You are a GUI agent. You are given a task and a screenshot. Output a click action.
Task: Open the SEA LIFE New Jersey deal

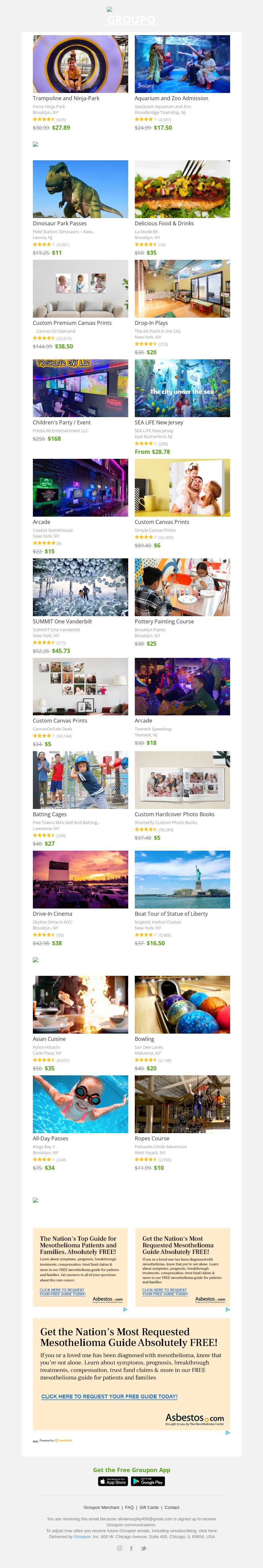(182, 388)
